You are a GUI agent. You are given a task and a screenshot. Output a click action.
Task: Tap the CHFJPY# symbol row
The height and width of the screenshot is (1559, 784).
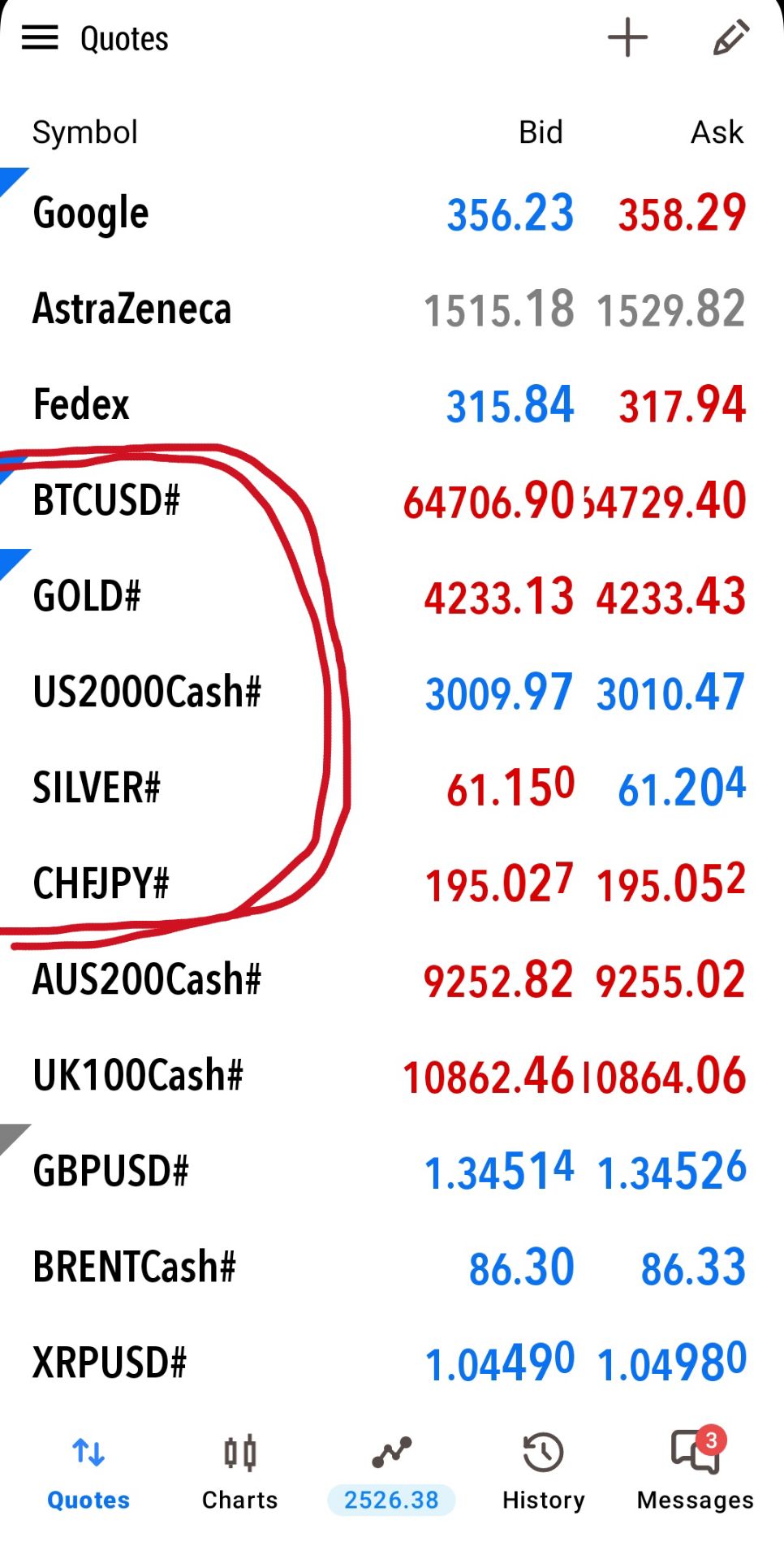pyautogui.click(x=392, y=884)
